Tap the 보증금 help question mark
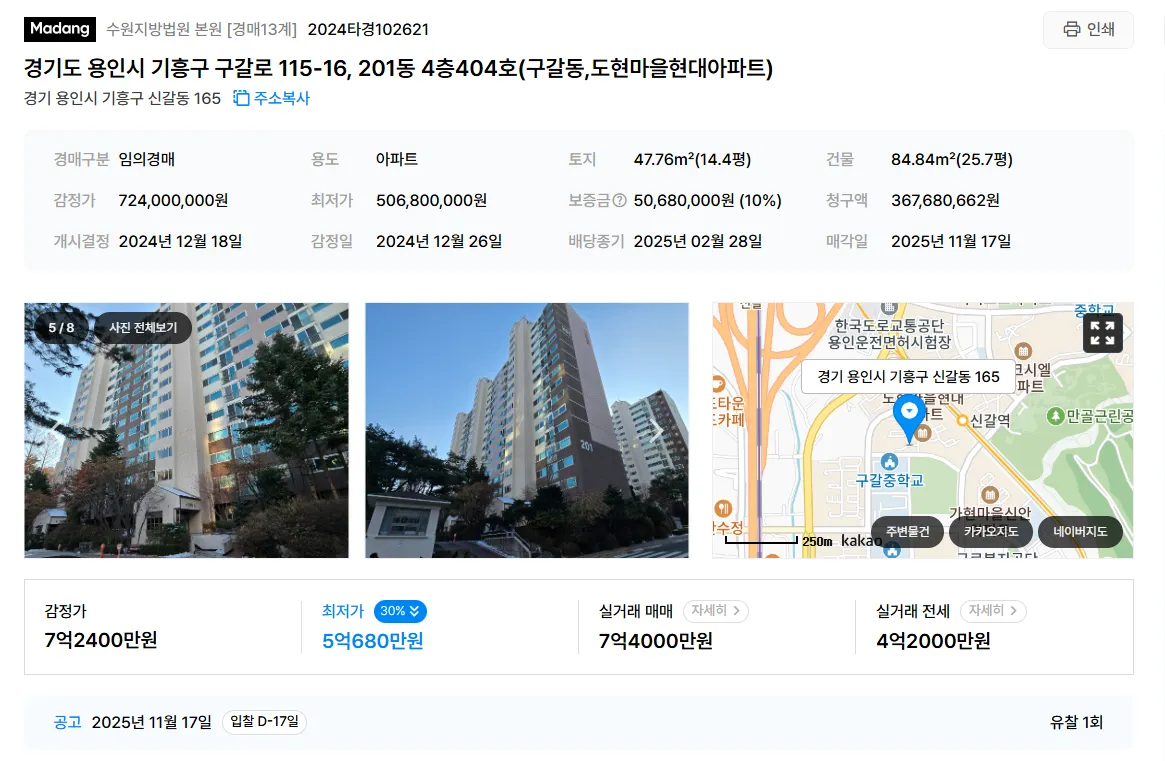The height and width of the screenshot is (761, 1165). tap(619, 201)
